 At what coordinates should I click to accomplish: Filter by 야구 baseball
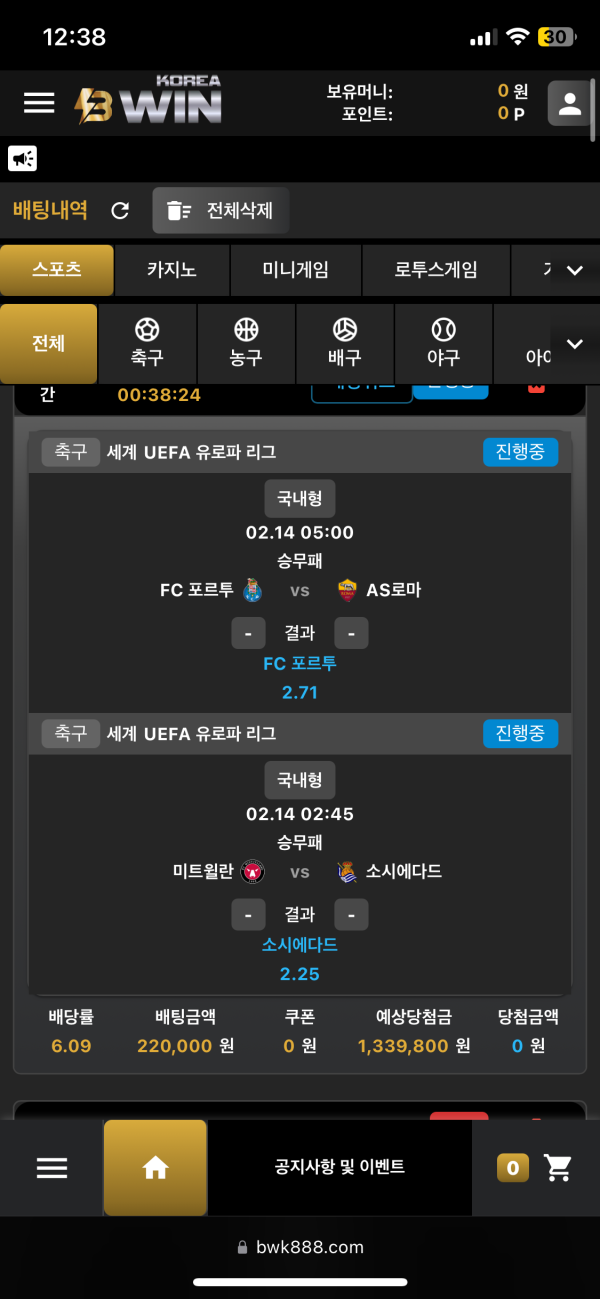point(443,344)
